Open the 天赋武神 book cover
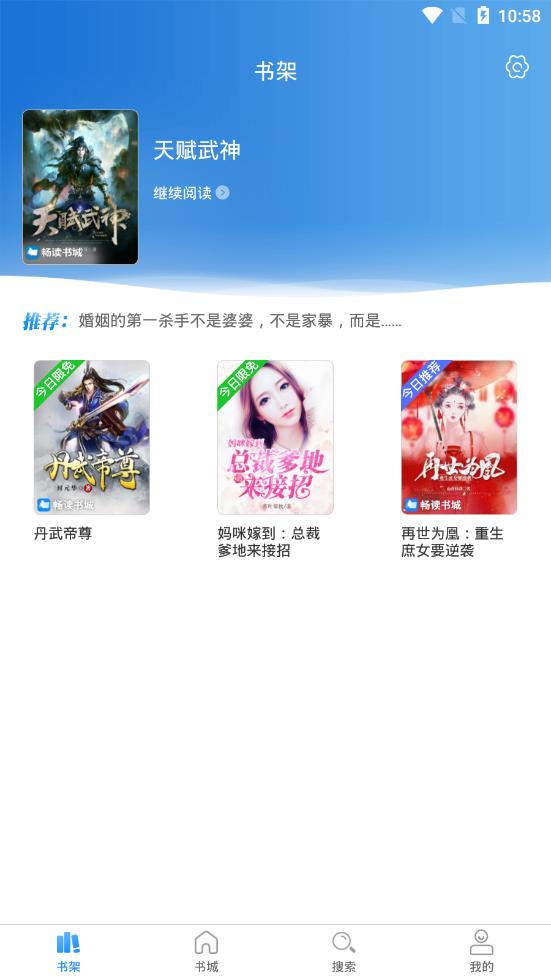 point(80,187)
